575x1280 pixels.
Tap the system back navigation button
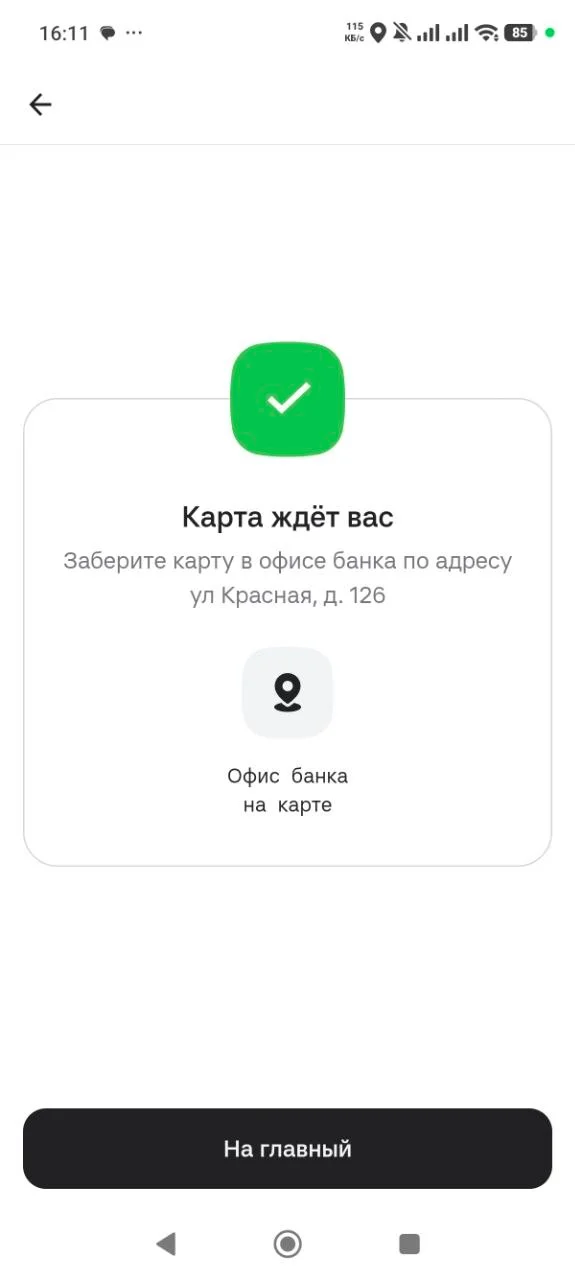[x=166, y=1243]
